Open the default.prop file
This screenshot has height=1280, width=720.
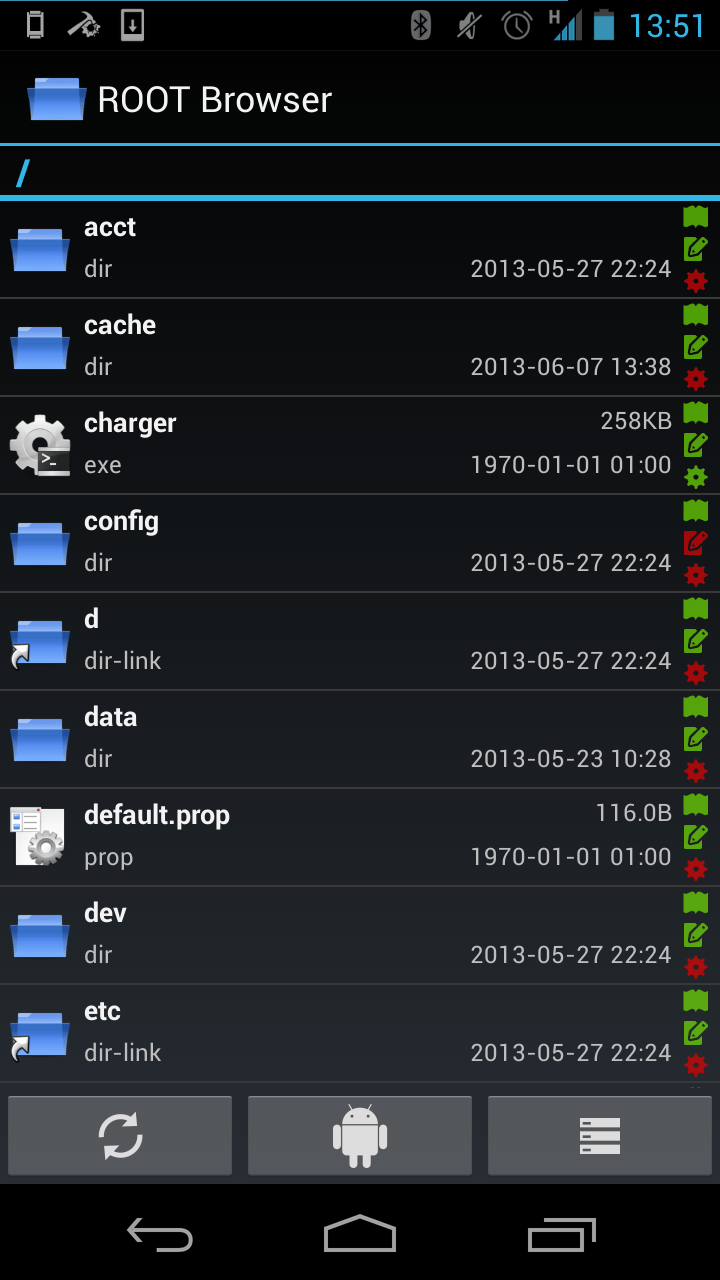tap(340, 836)
